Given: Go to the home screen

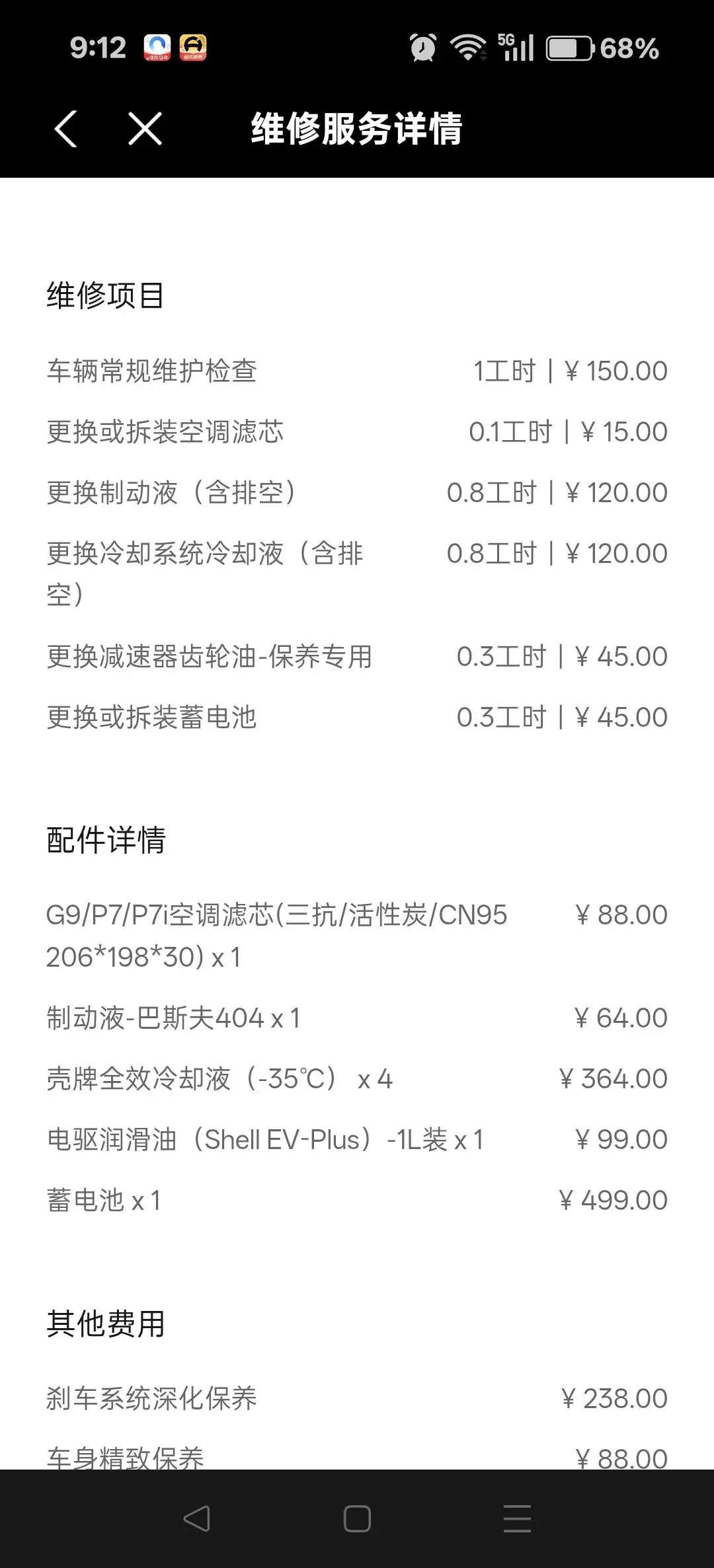Looking at the screenshot, I should coord(357,1518).
